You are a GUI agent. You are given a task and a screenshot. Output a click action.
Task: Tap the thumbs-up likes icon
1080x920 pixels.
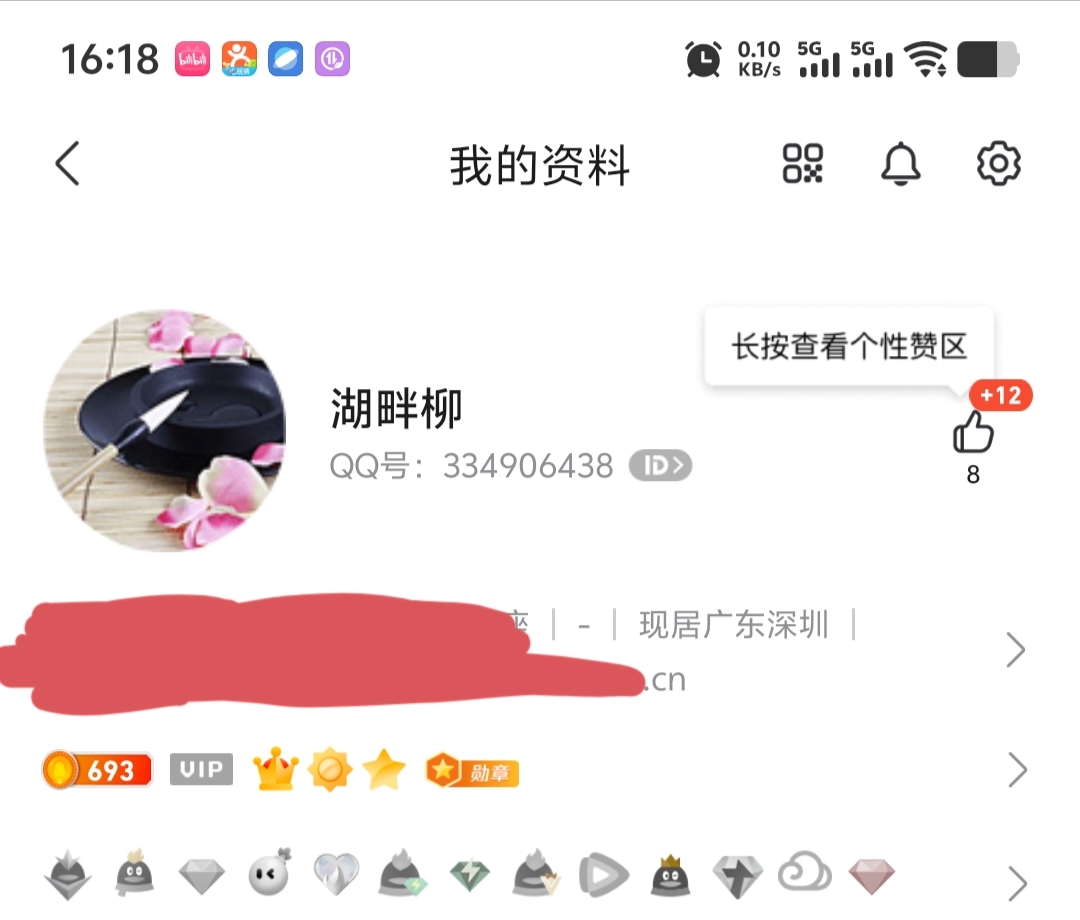coord(972,433)
